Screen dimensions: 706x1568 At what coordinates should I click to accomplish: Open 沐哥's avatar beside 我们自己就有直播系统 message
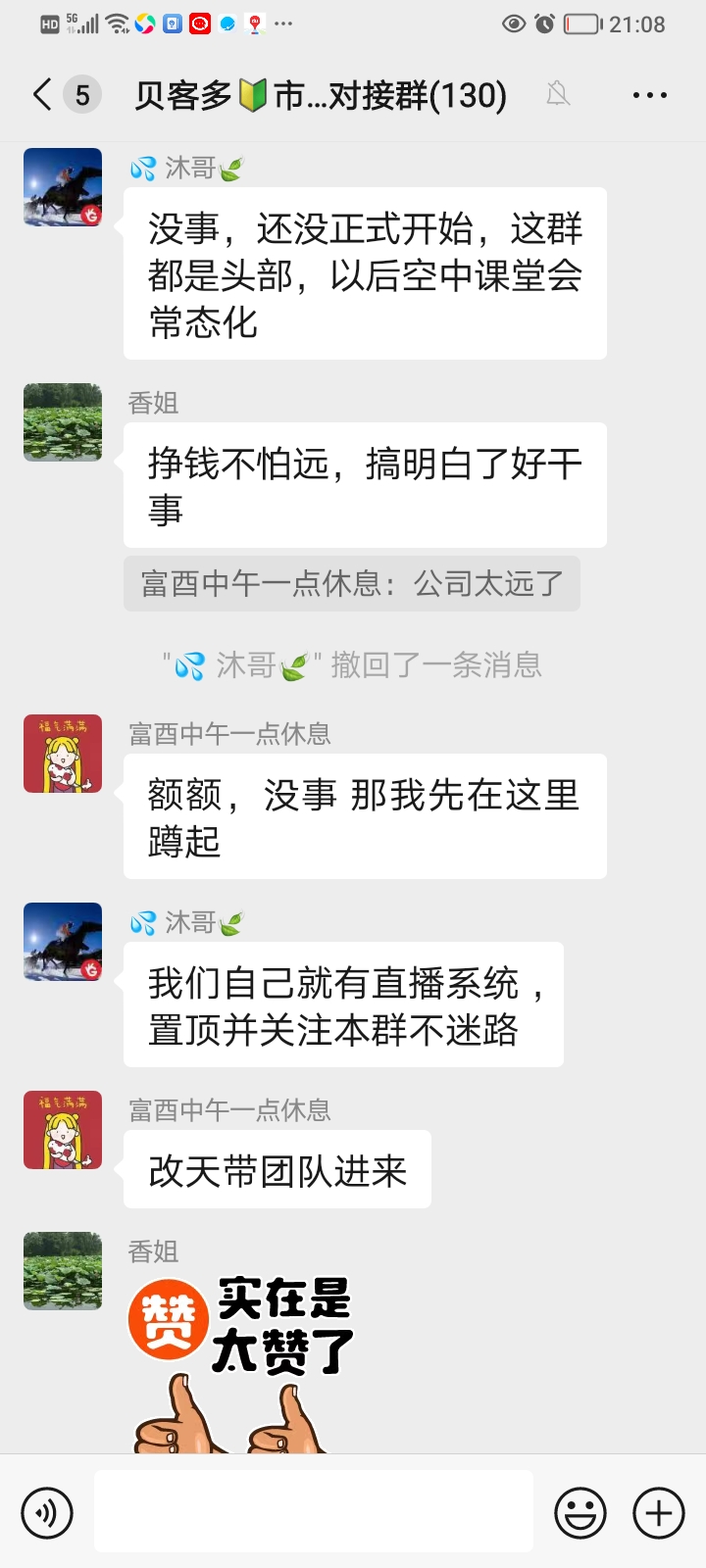63,942
